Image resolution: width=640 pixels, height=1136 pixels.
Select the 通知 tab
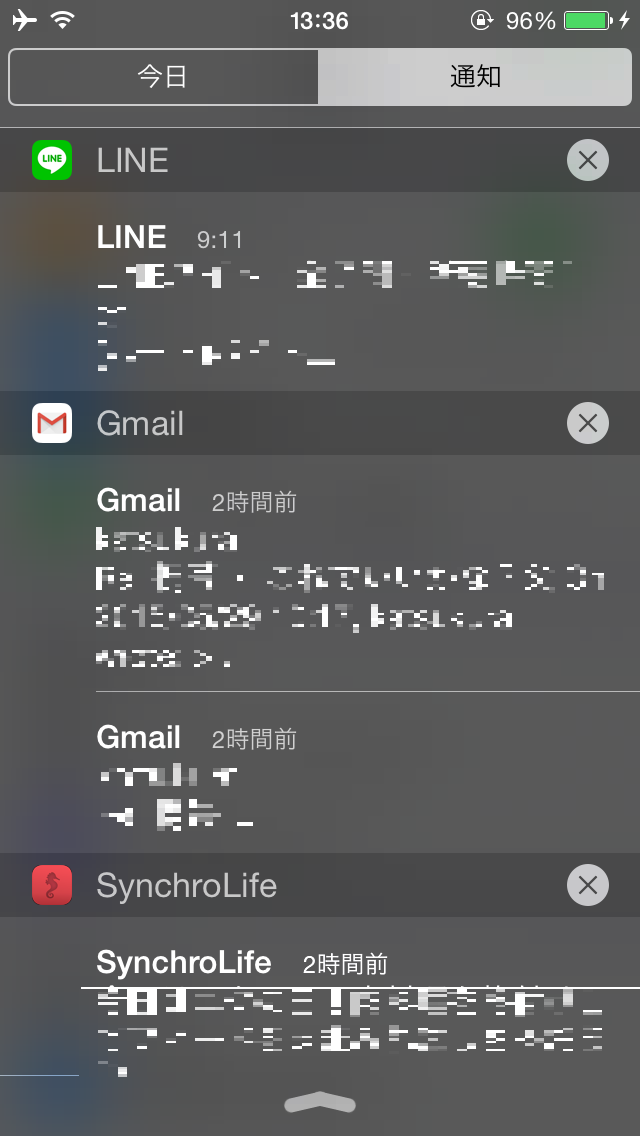[475, 77]
